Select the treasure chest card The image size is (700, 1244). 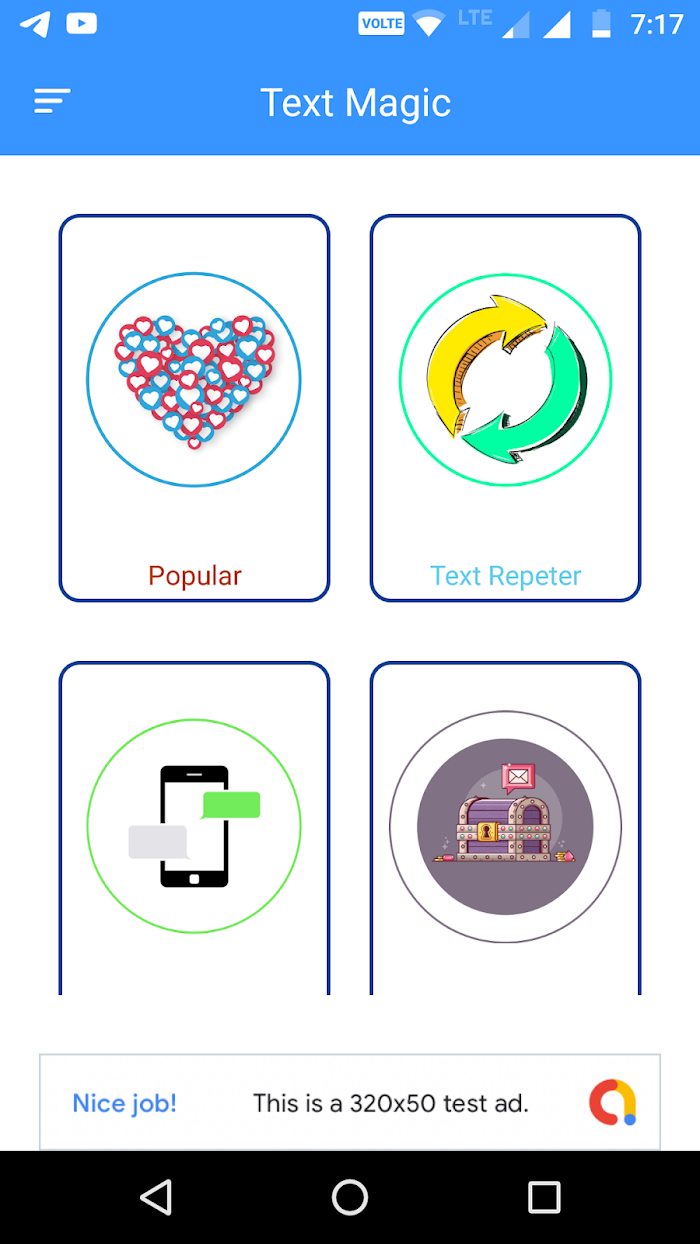point(505,828)
